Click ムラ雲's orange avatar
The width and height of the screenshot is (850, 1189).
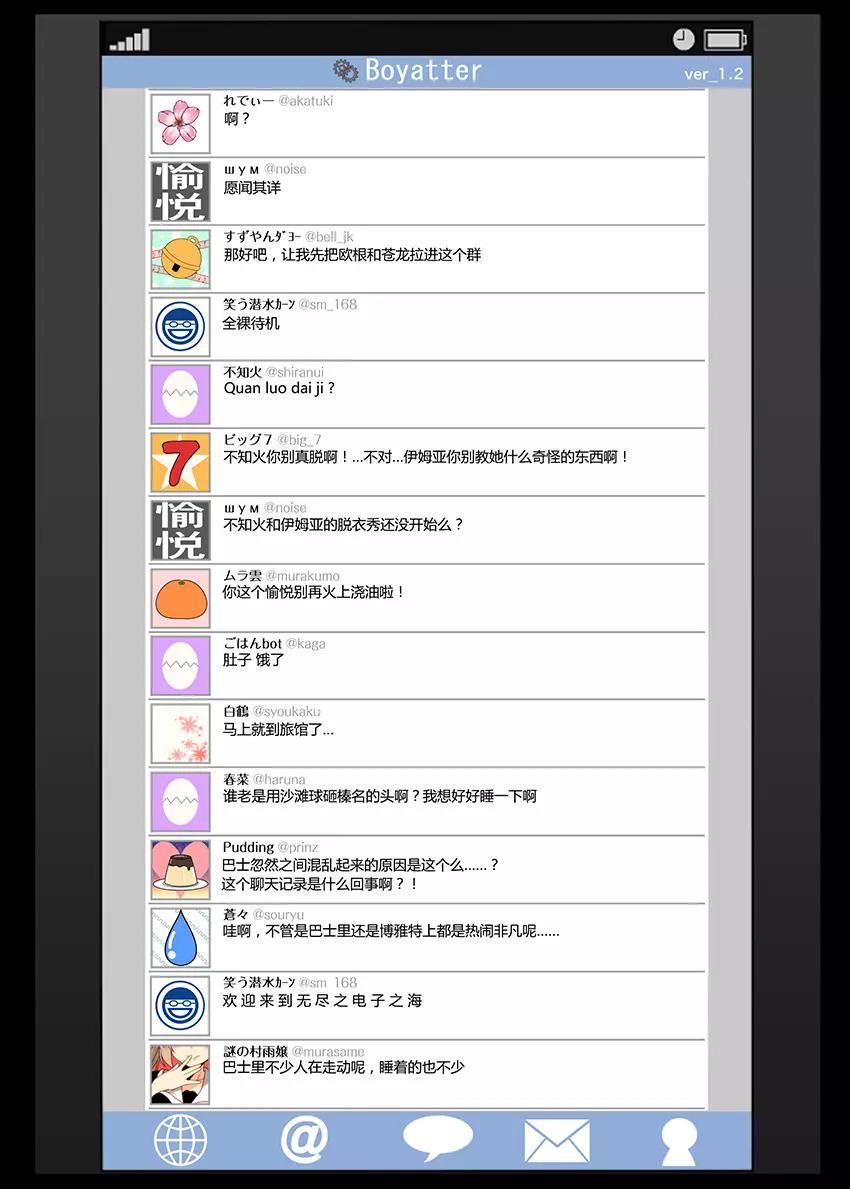(180, 596)
